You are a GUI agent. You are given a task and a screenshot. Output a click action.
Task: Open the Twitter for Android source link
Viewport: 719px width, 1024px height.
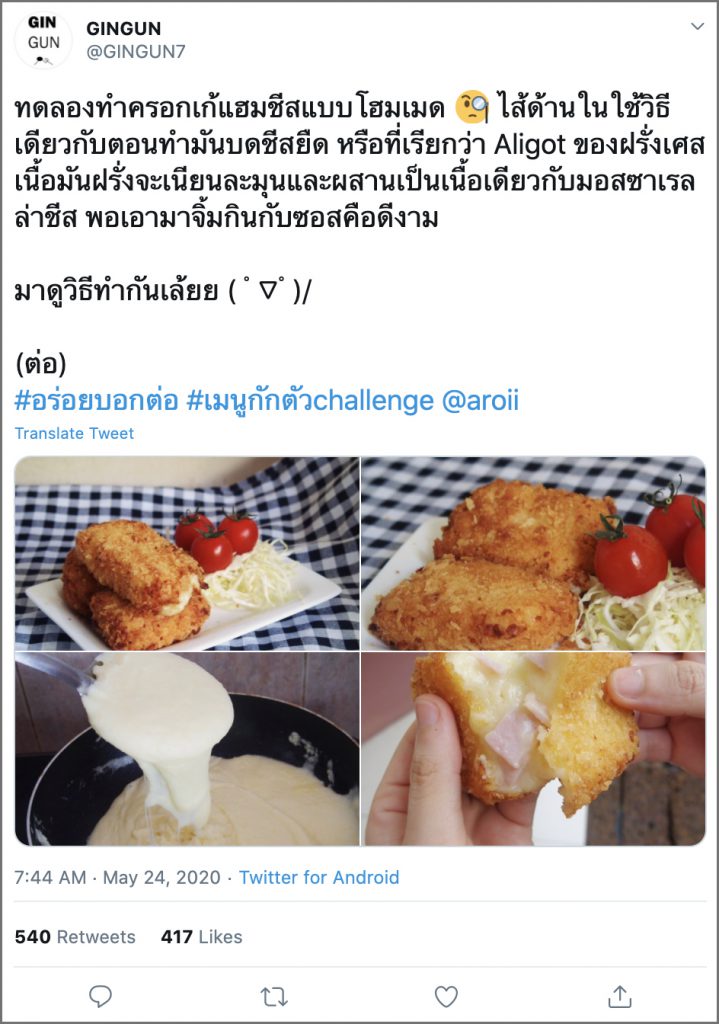319,877
